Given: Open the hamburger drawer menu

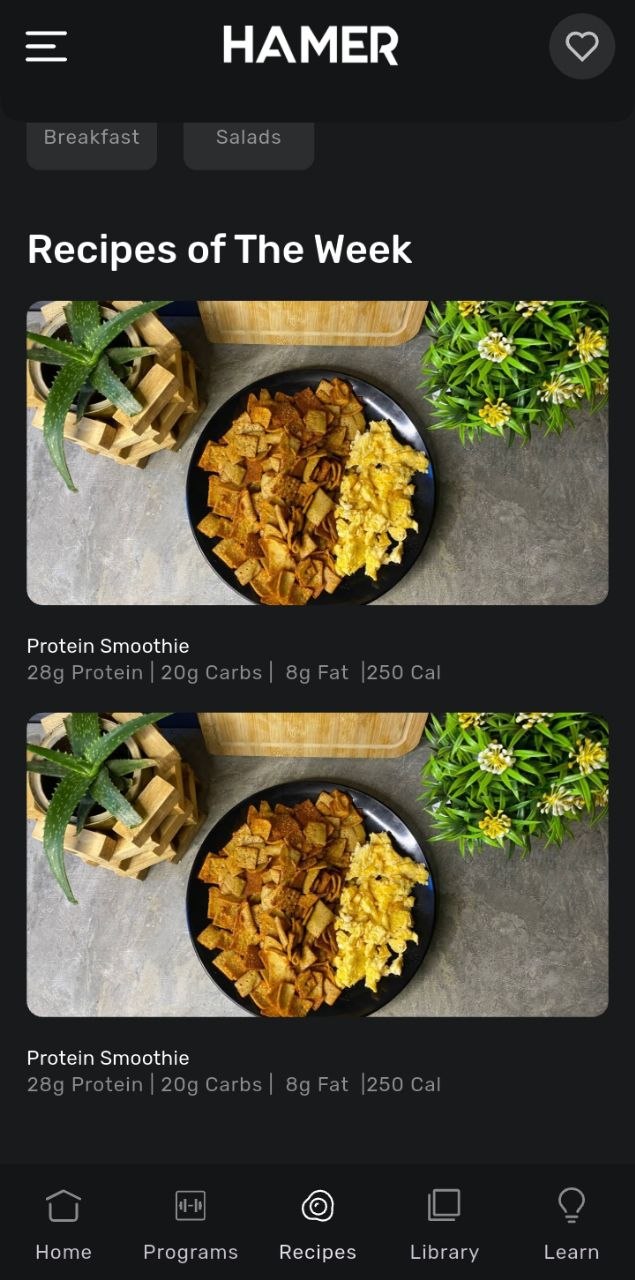Looking at the screenshot, I should click(46, 46).
